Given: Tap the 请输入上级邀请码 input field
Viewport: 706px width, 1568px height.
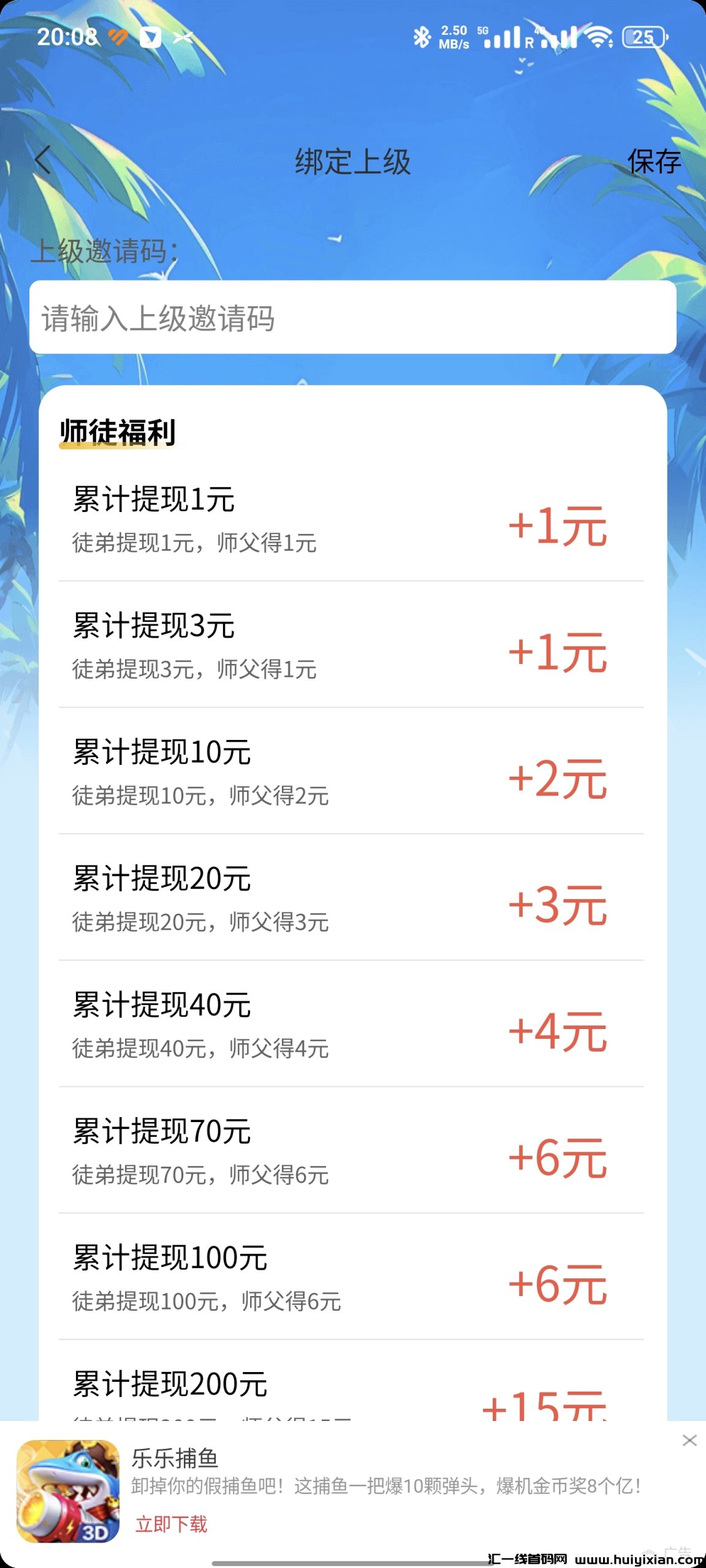Looking at the screenshot, I should coord(353,317).
